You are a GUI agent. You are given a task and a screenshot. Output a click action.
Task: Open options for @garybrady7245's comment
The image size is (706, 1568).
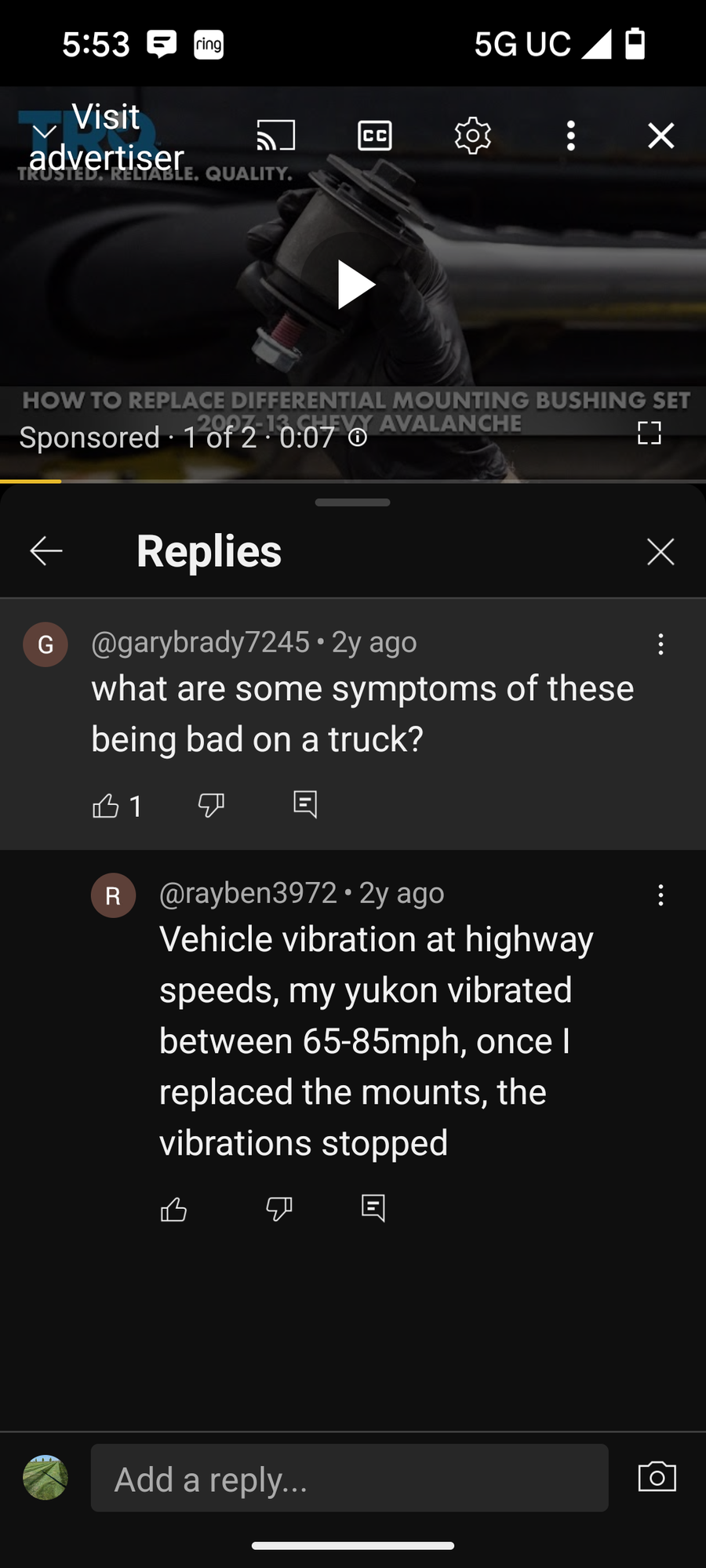pyautogui.click(x=661, y=644)
